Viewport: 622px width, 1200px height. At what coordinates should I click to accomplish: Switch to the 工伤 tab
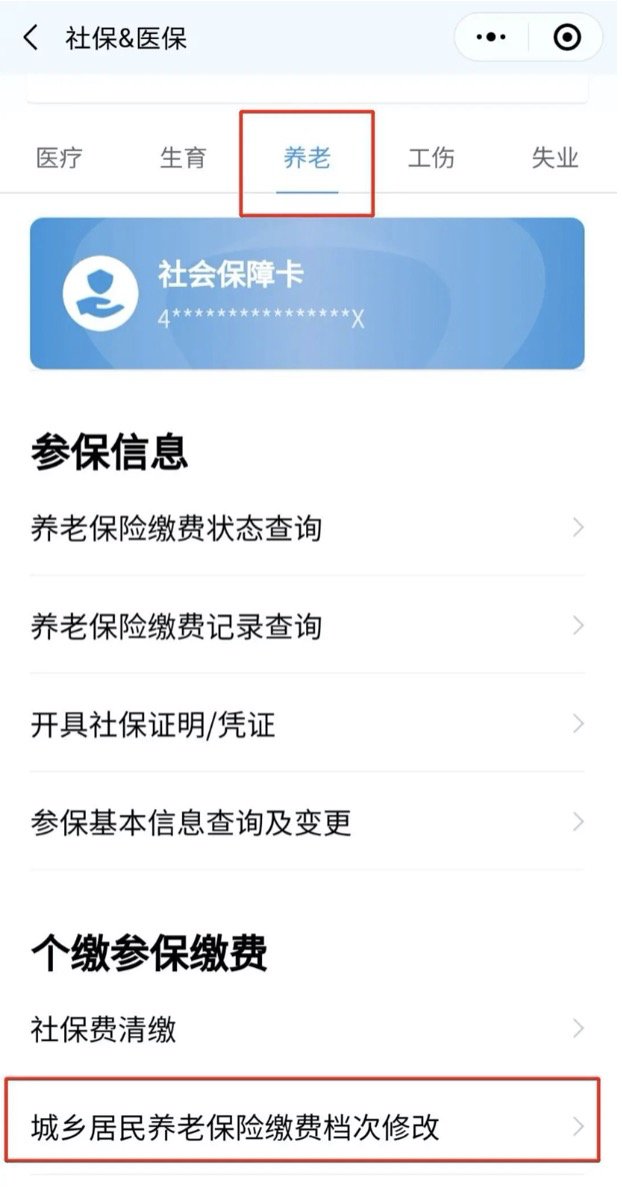tap(431, 158)
